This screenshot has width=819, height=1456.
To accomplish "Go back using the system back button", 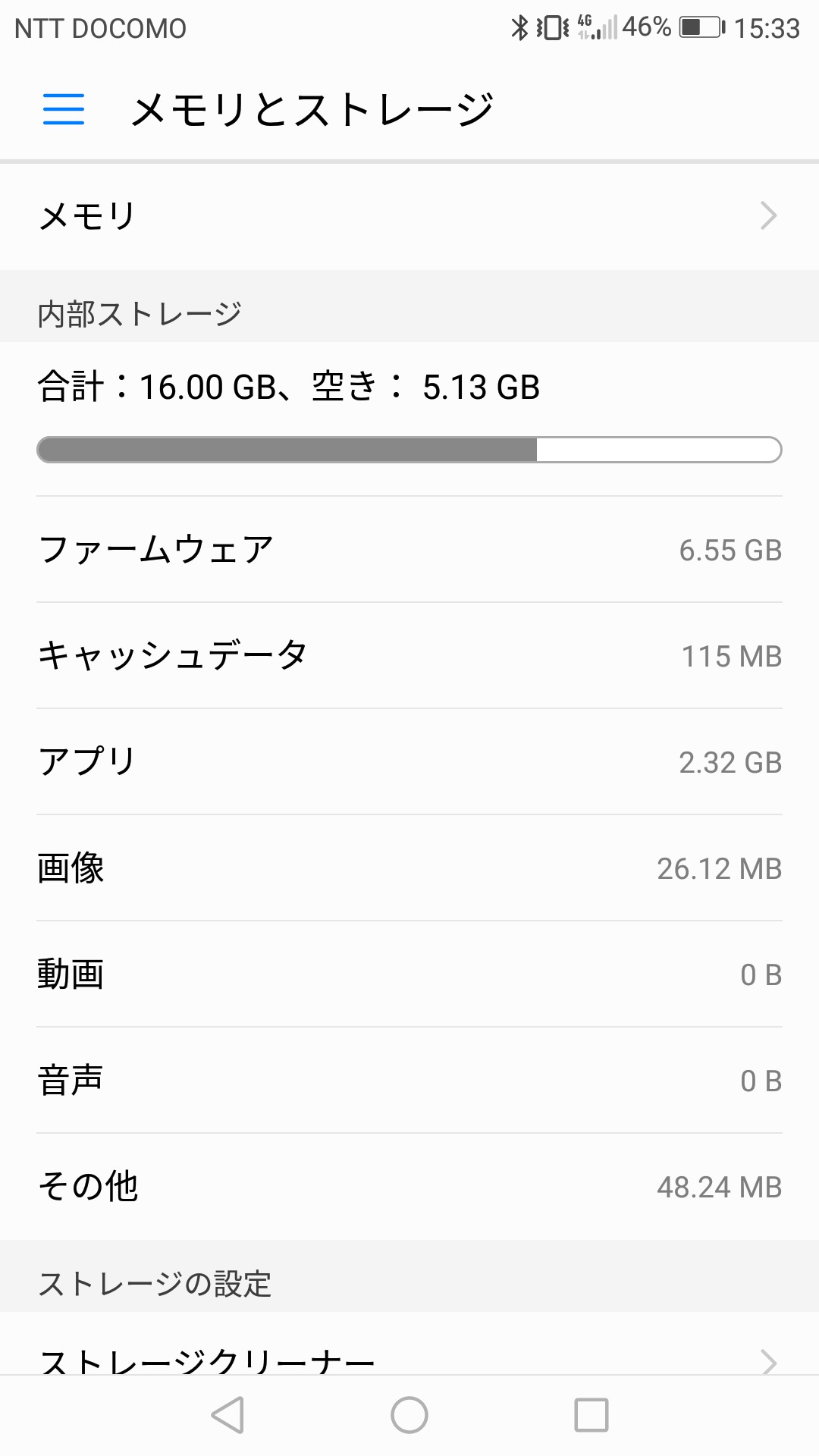I will 227,1415.
